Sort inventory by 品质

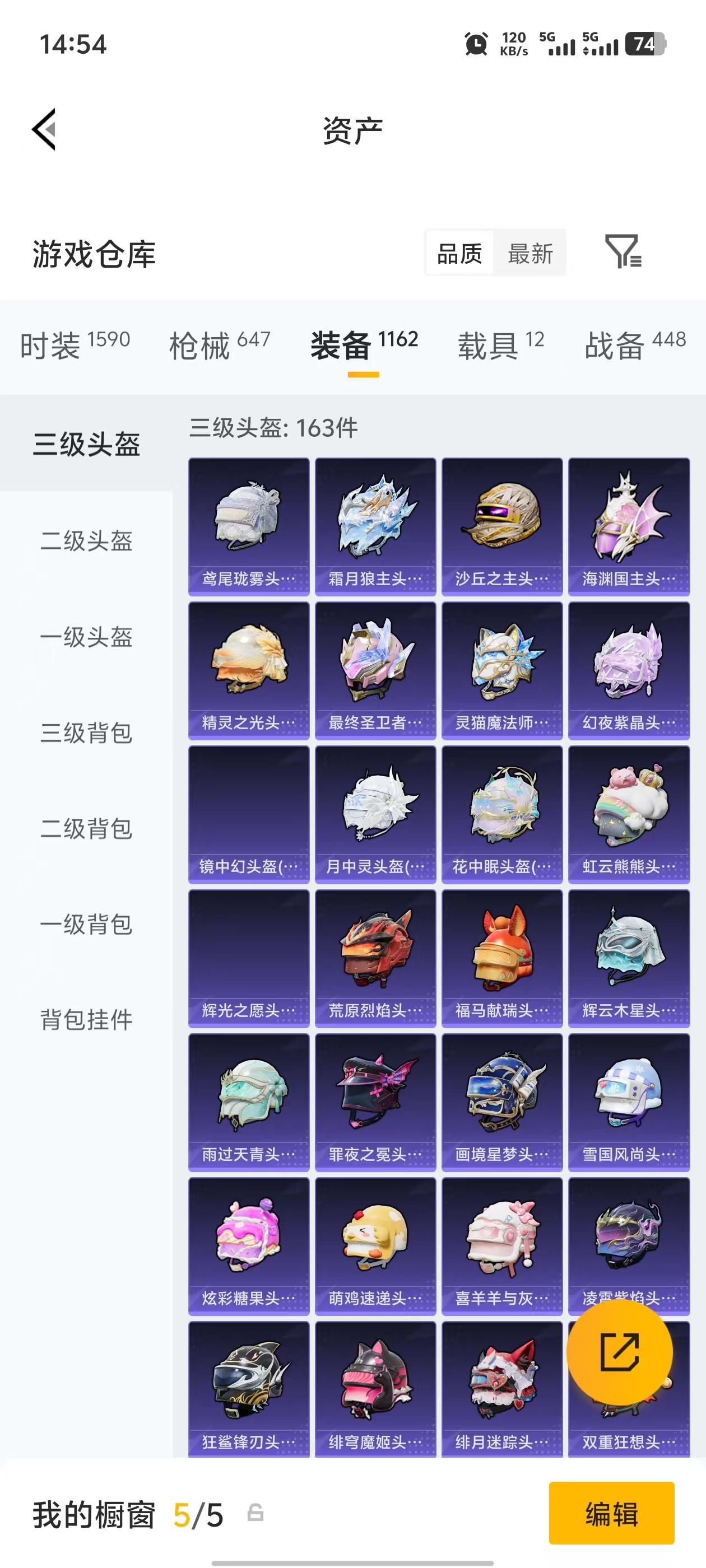click(460, 253)
